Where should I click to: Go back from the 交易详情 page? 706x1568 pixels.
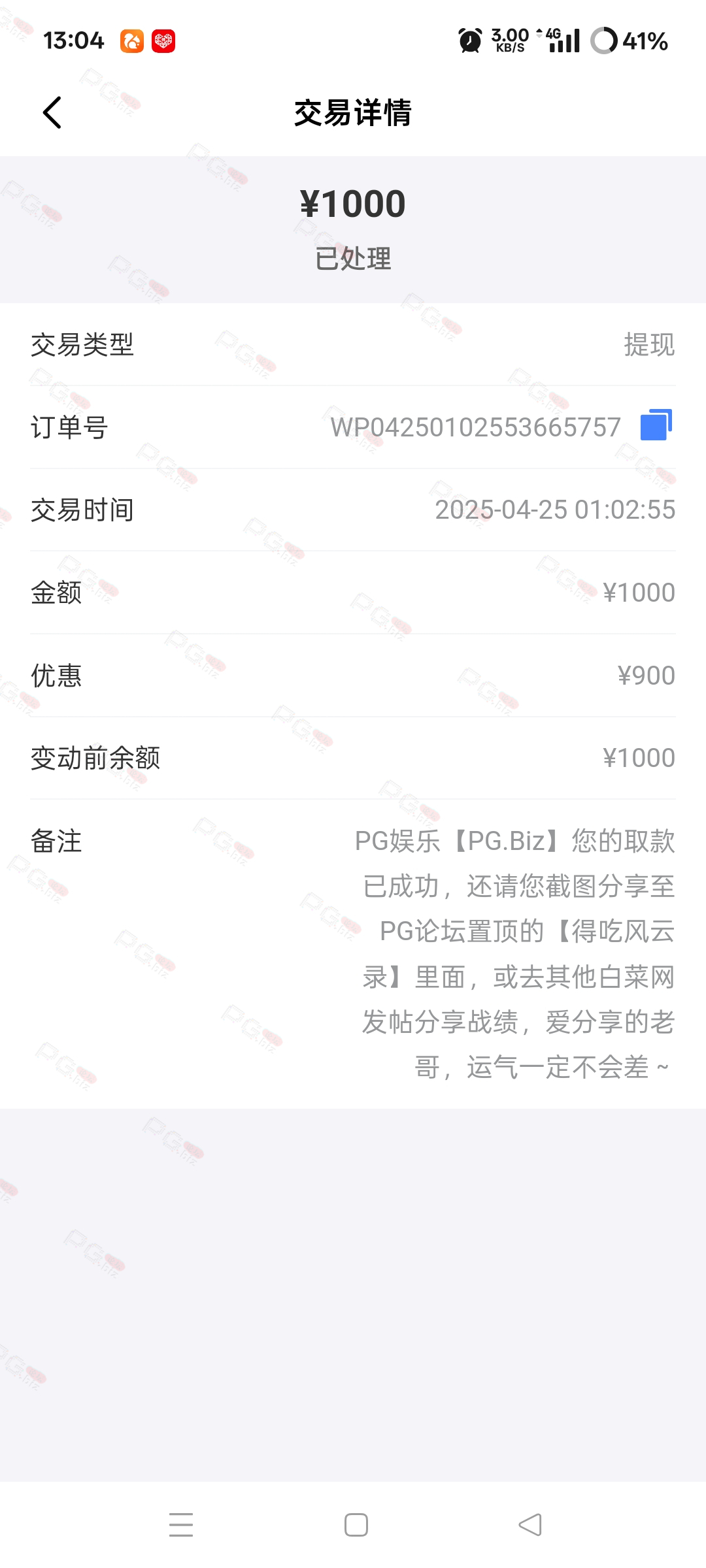(x=52, y=112)
